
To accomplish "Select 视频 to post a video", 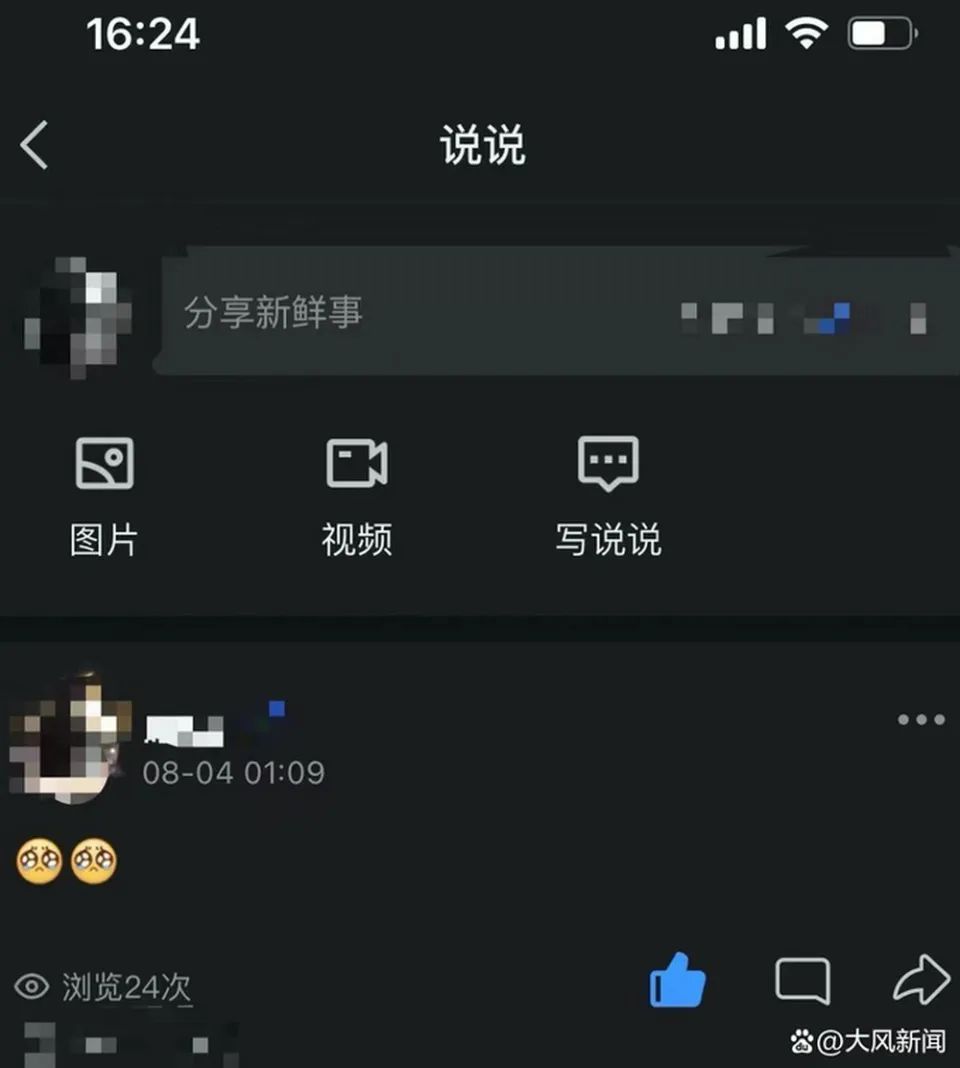I will (x=357, y=497).
